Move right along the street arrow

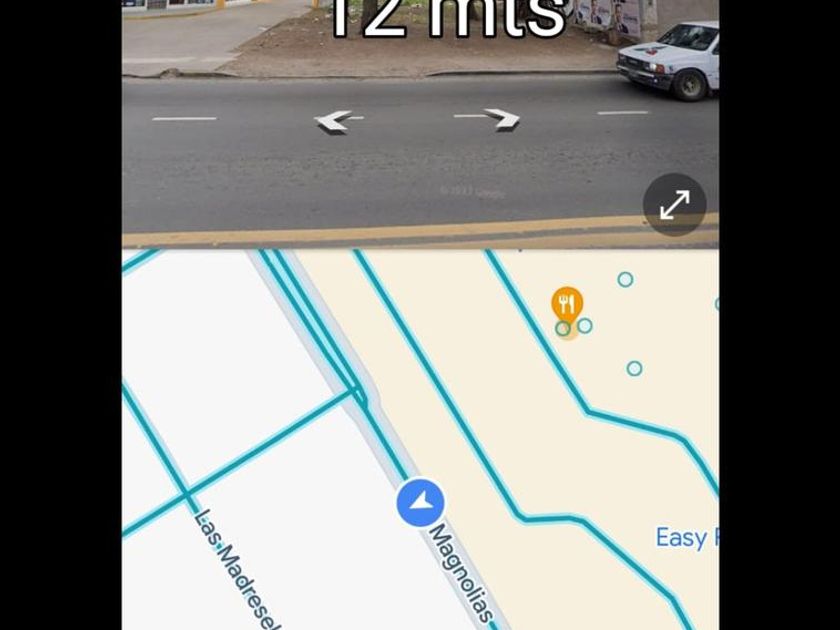[501, 119]
